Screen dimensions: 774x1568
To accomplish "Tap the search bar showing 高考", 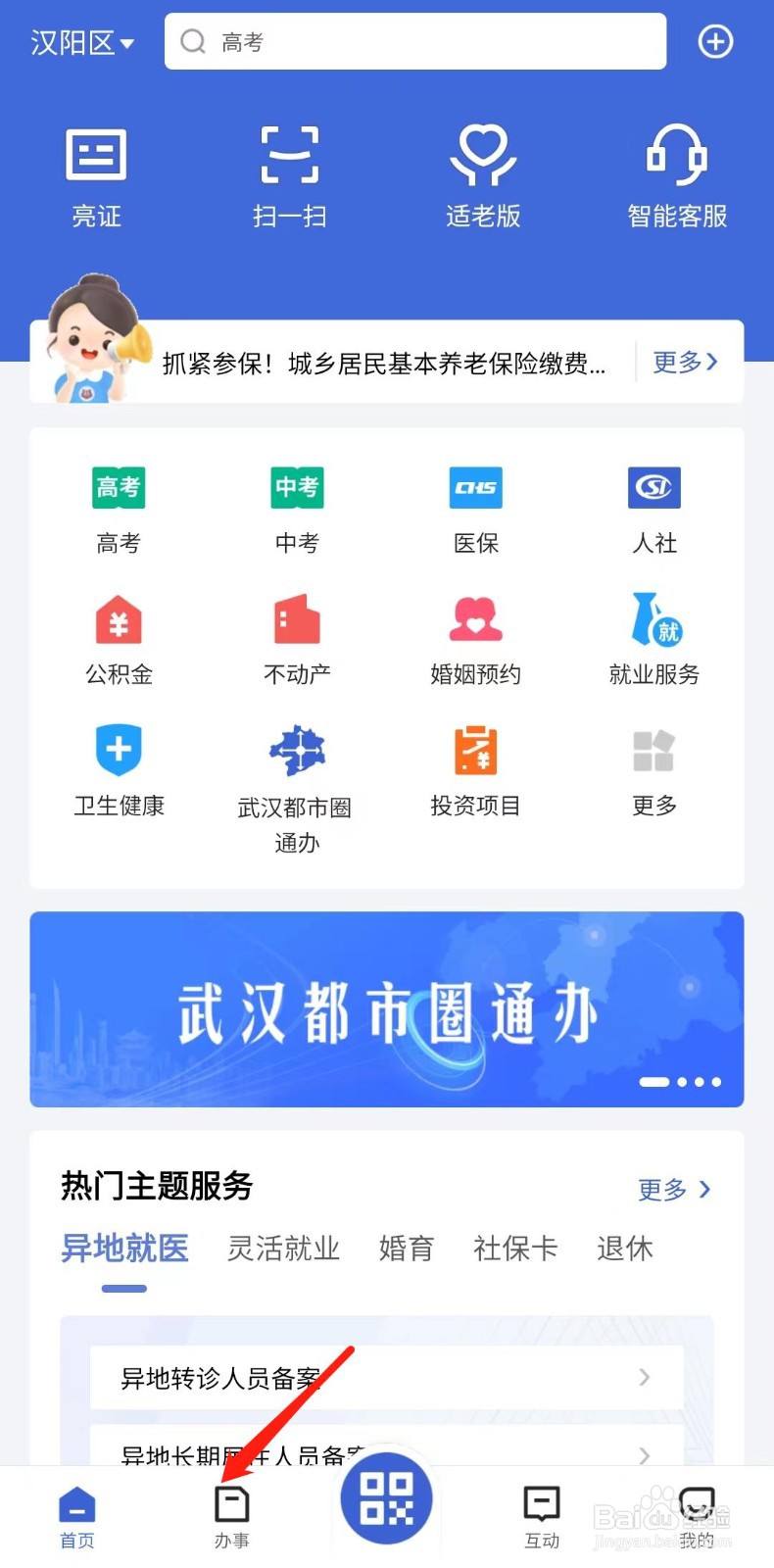I will tap(415, 41).
